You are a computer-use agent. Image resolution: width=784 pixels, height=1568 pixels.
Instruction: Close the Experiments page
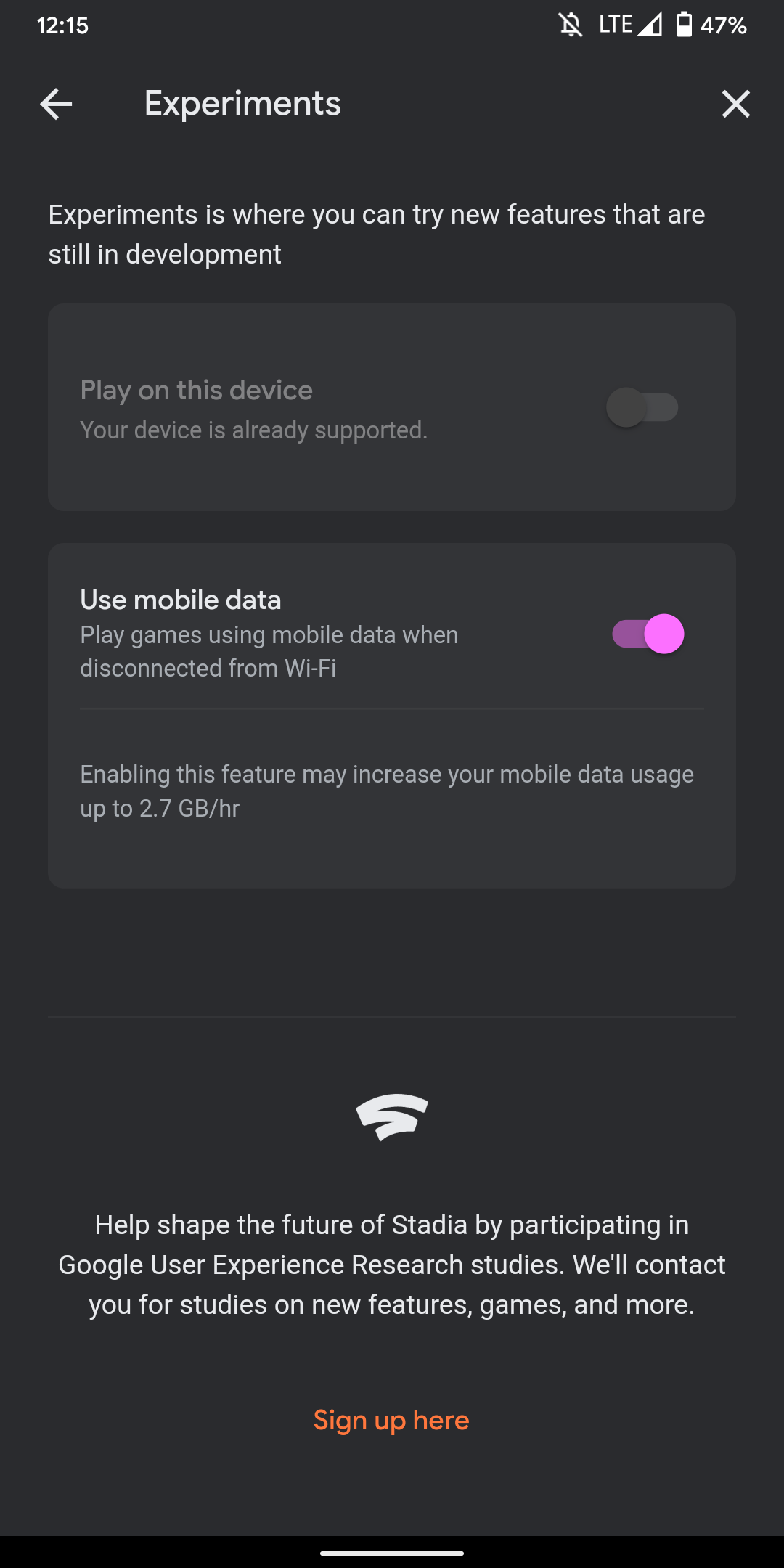coord(735,104)
